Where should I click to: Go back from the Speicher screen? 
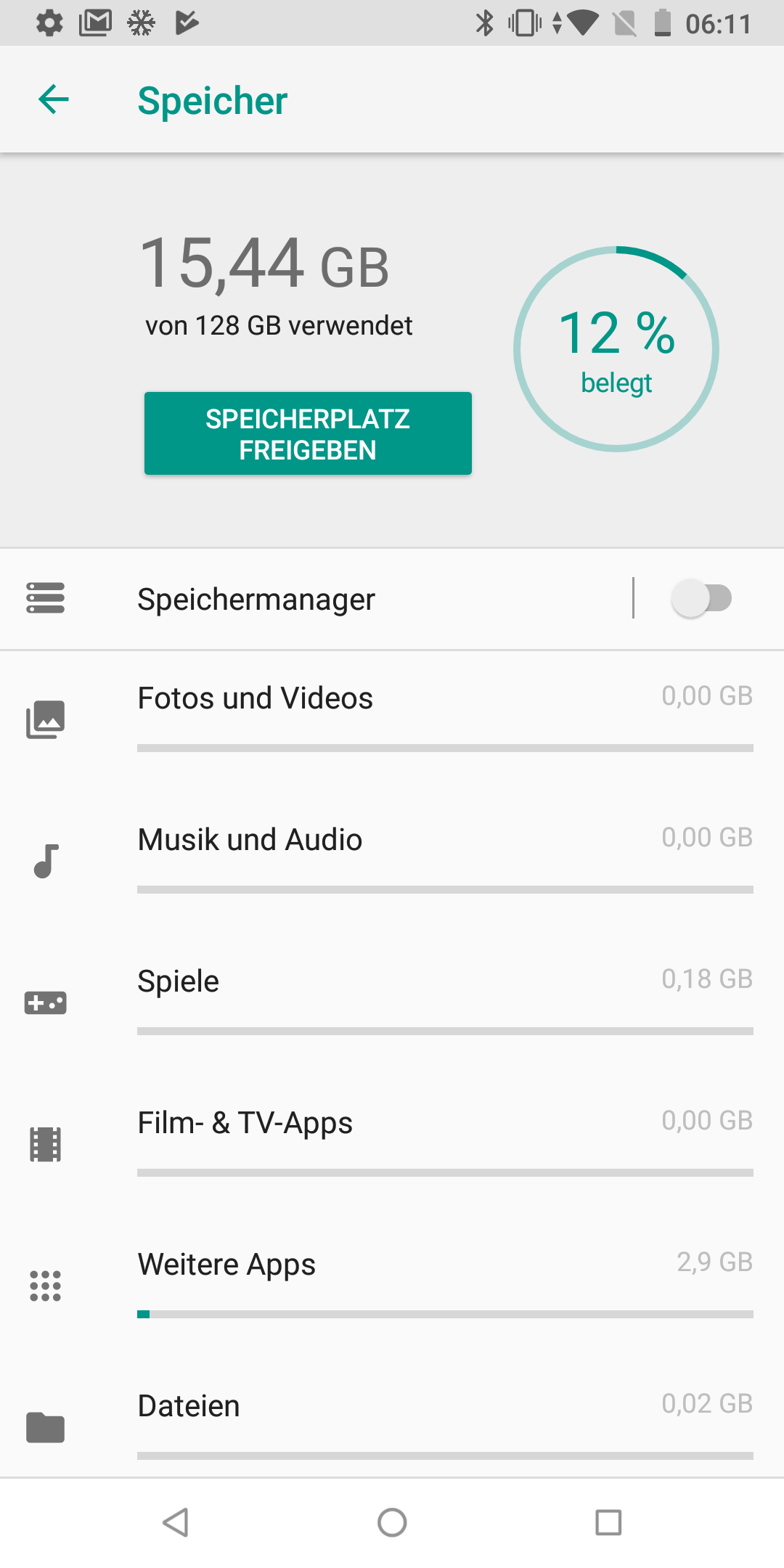[x=54, y=100]
